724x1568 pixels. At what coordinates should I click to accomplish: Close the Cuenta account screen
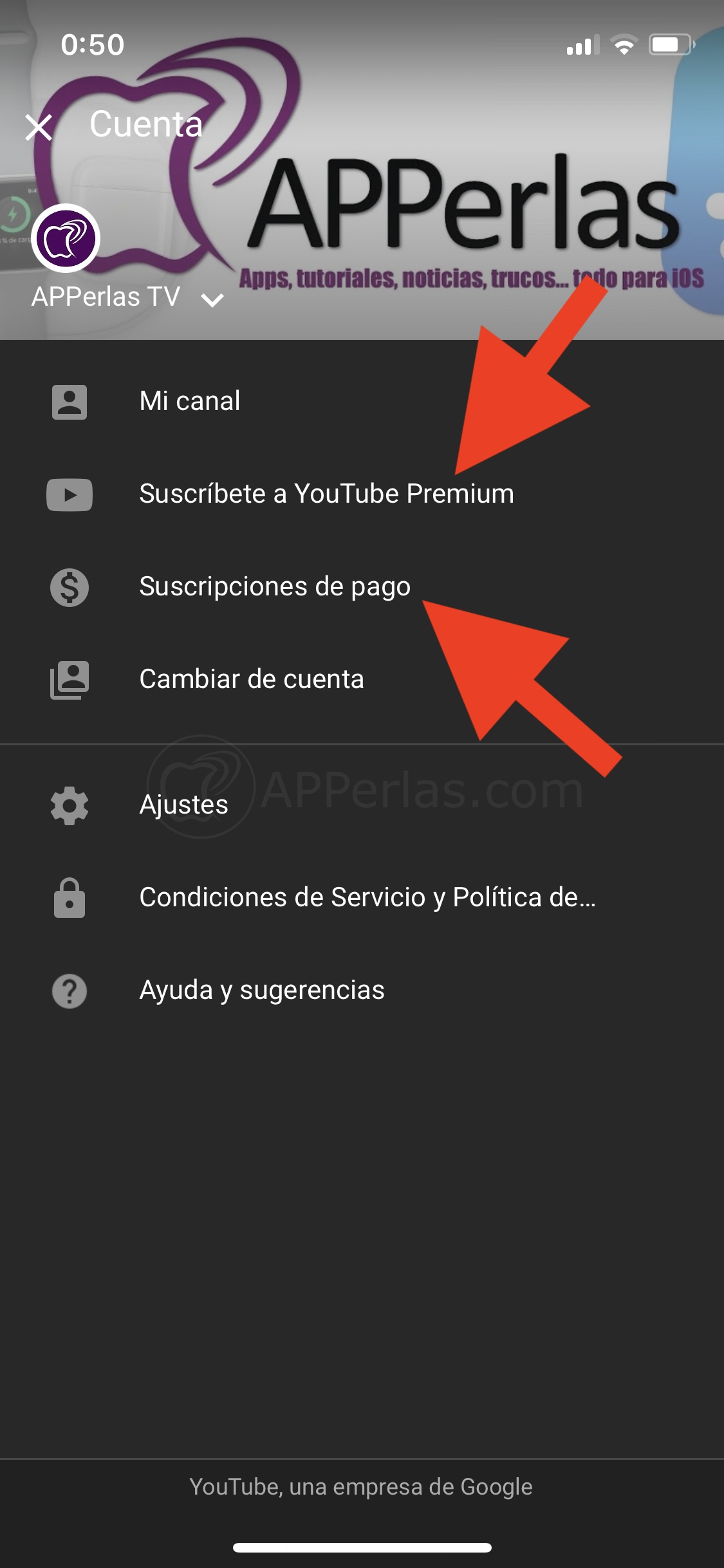(39, 127)
